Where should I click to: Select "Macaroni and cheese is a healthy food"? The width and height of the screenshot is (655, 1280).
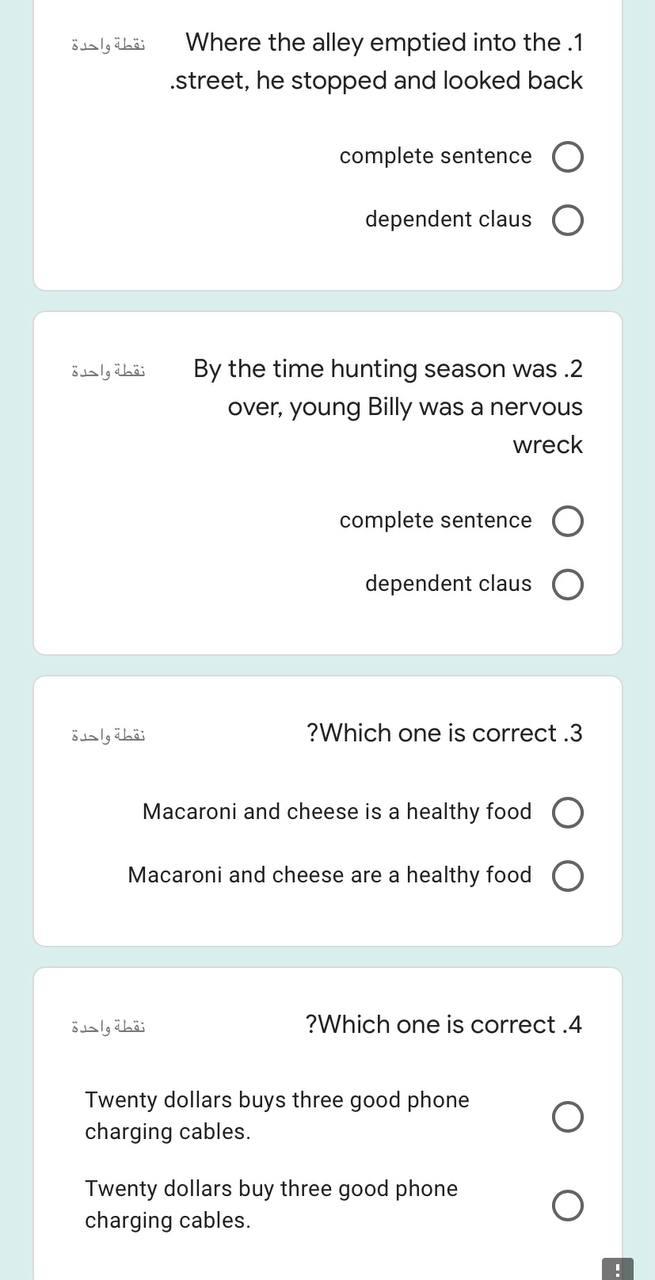point(568,812)
